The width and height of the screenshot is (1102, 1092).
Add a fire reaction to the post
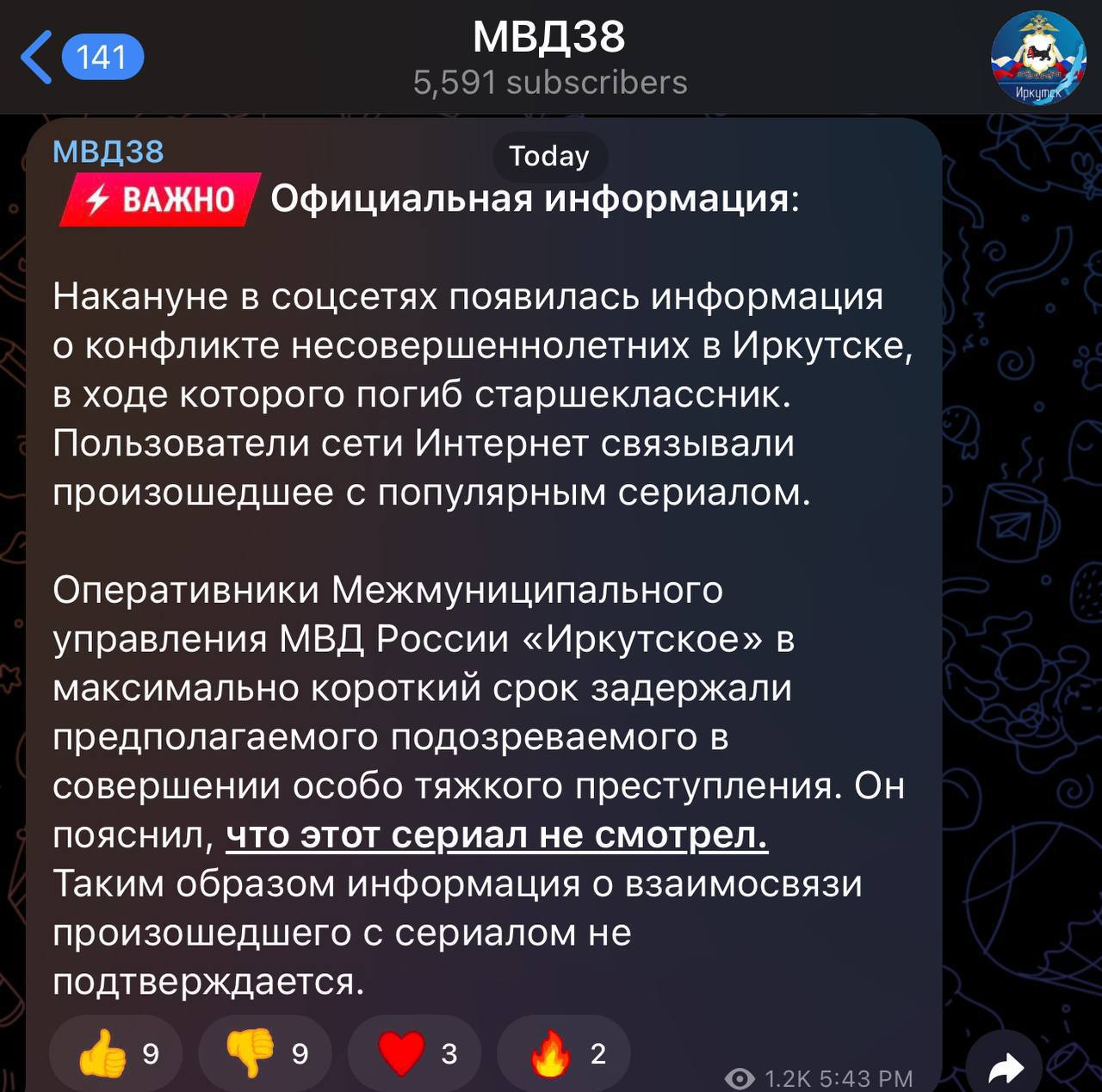563,1053
